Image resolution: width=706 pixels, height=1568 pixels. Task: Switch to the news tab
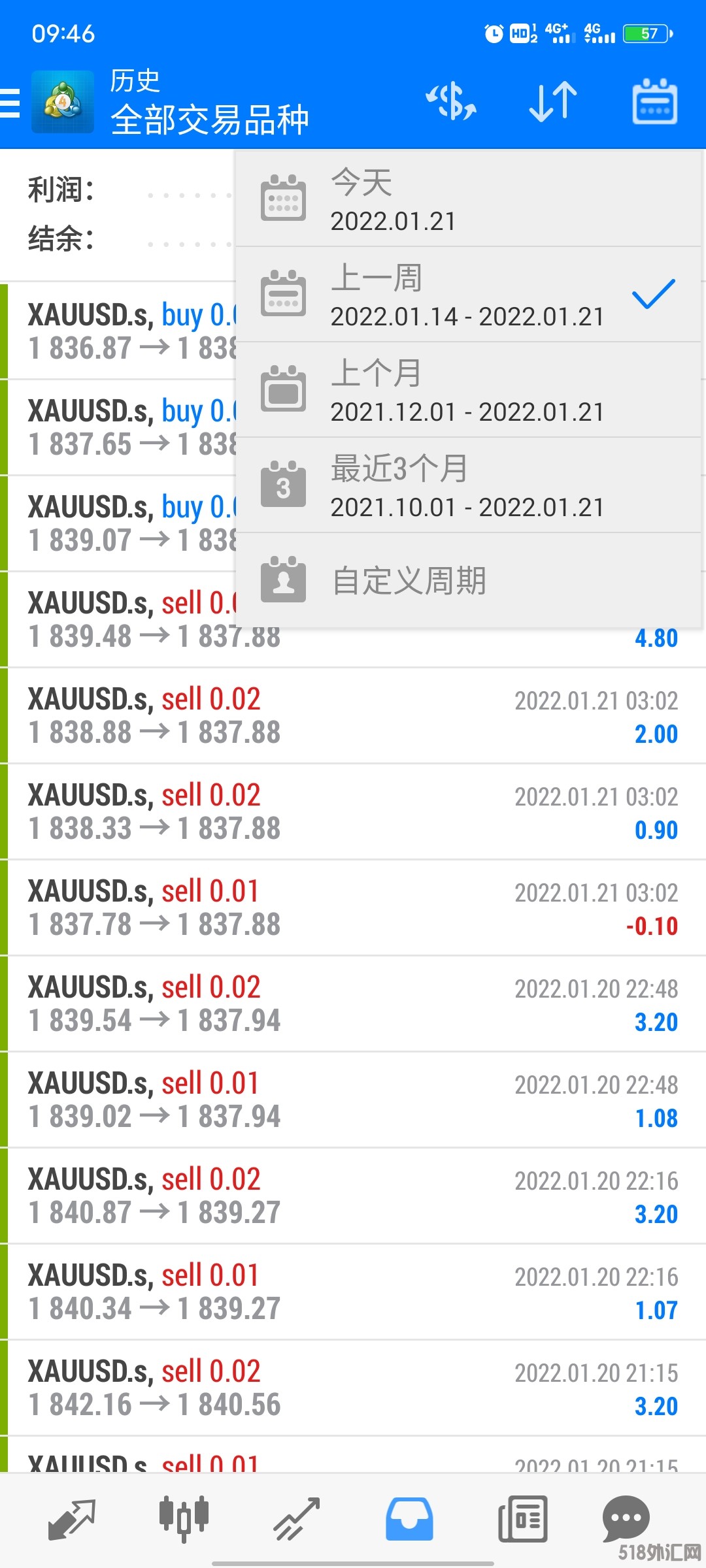[522, 1519]
